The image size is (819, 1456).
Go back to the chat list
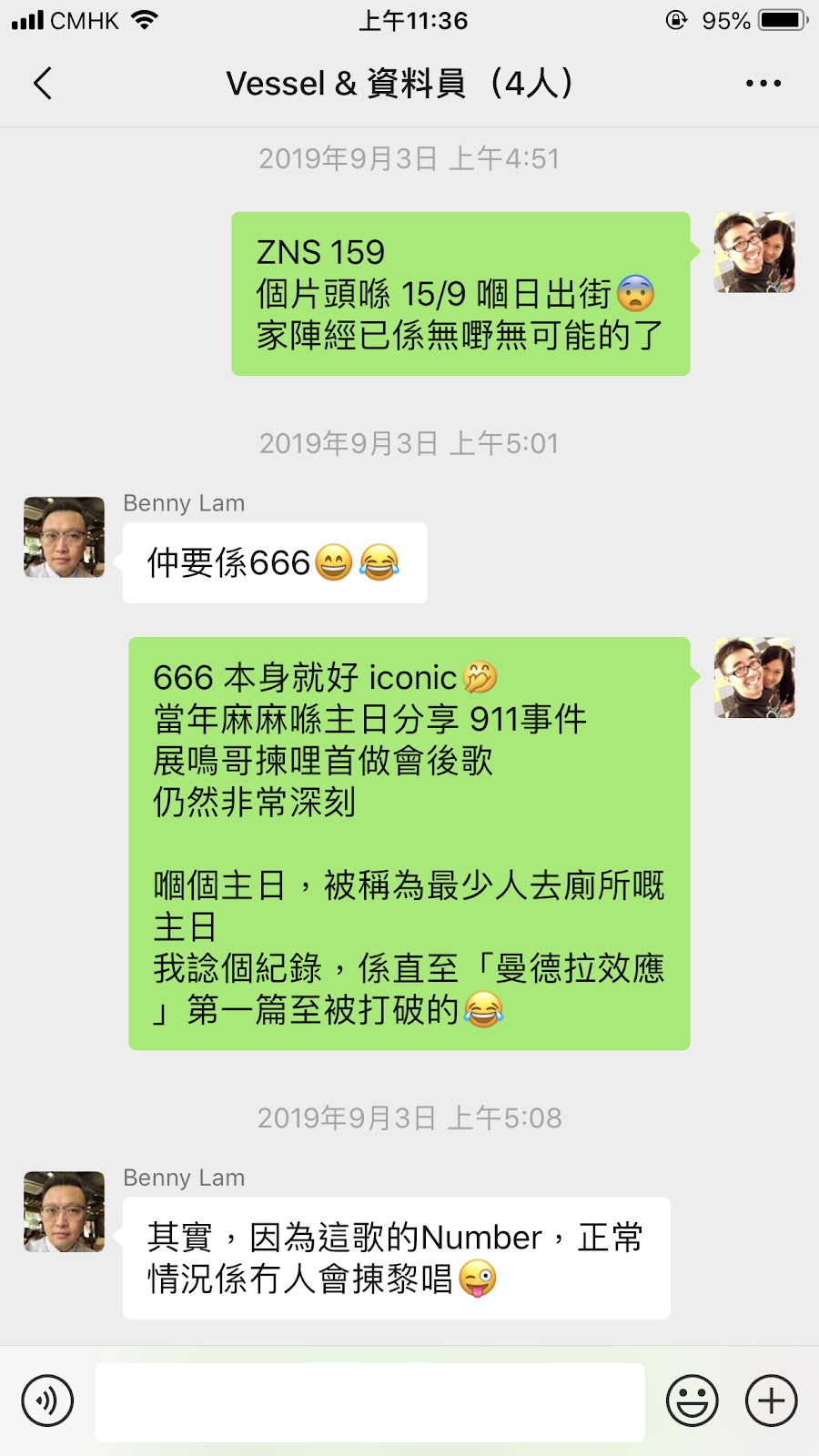(x=43, y=84)
